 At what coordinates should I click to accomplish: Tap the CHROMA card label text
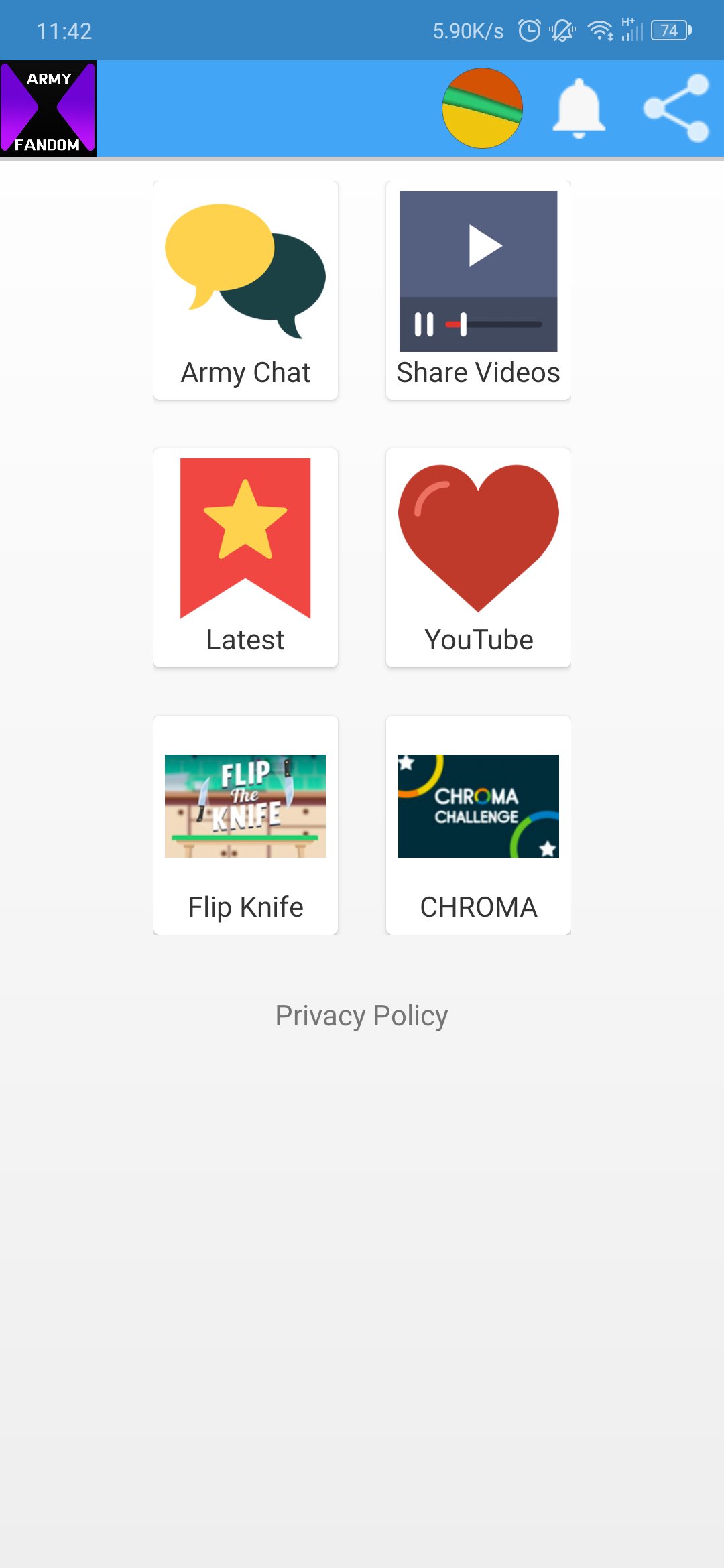pyautogui.click(x=477, y=907)
